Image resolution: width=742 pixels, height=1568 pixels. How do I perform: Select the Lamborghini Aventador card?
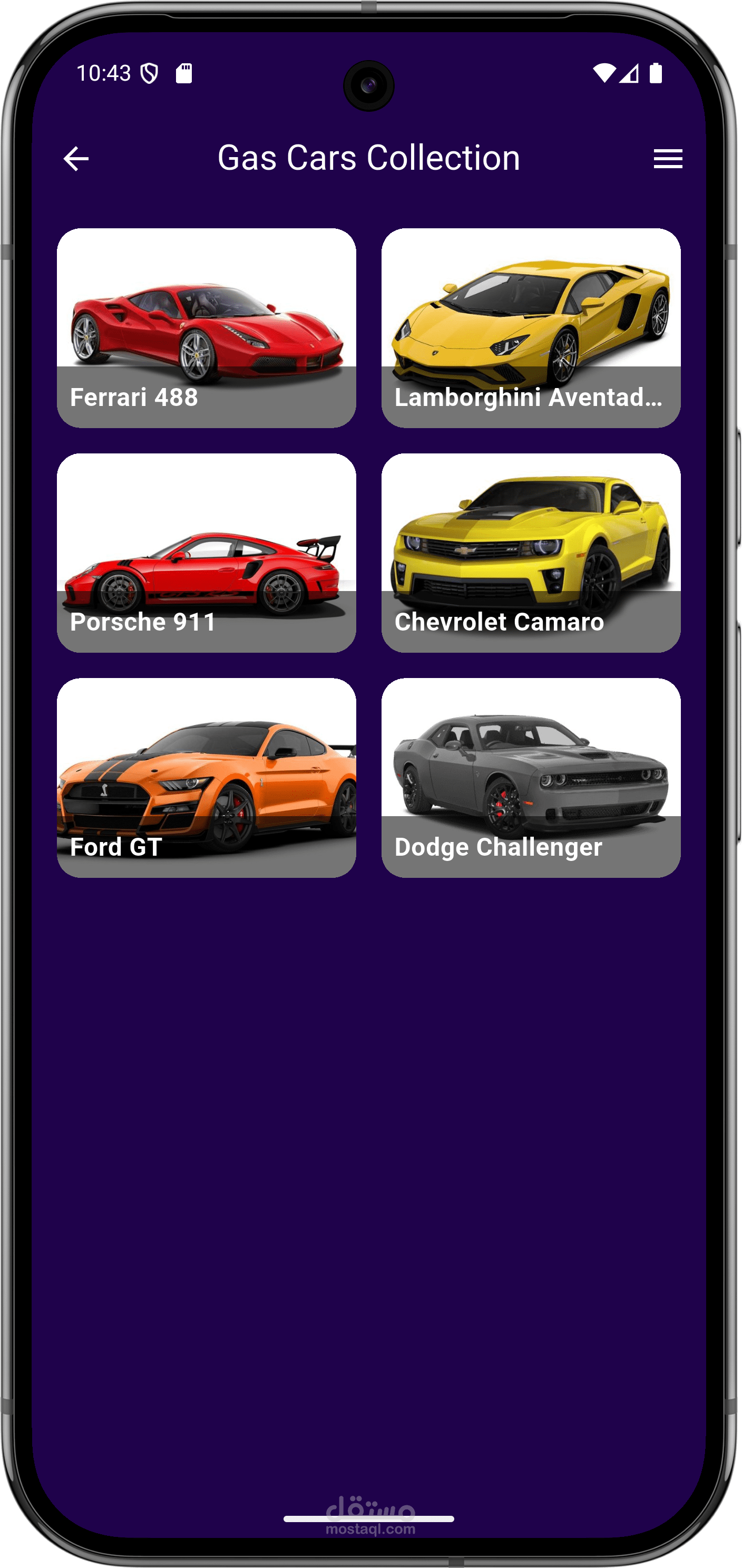530,328
